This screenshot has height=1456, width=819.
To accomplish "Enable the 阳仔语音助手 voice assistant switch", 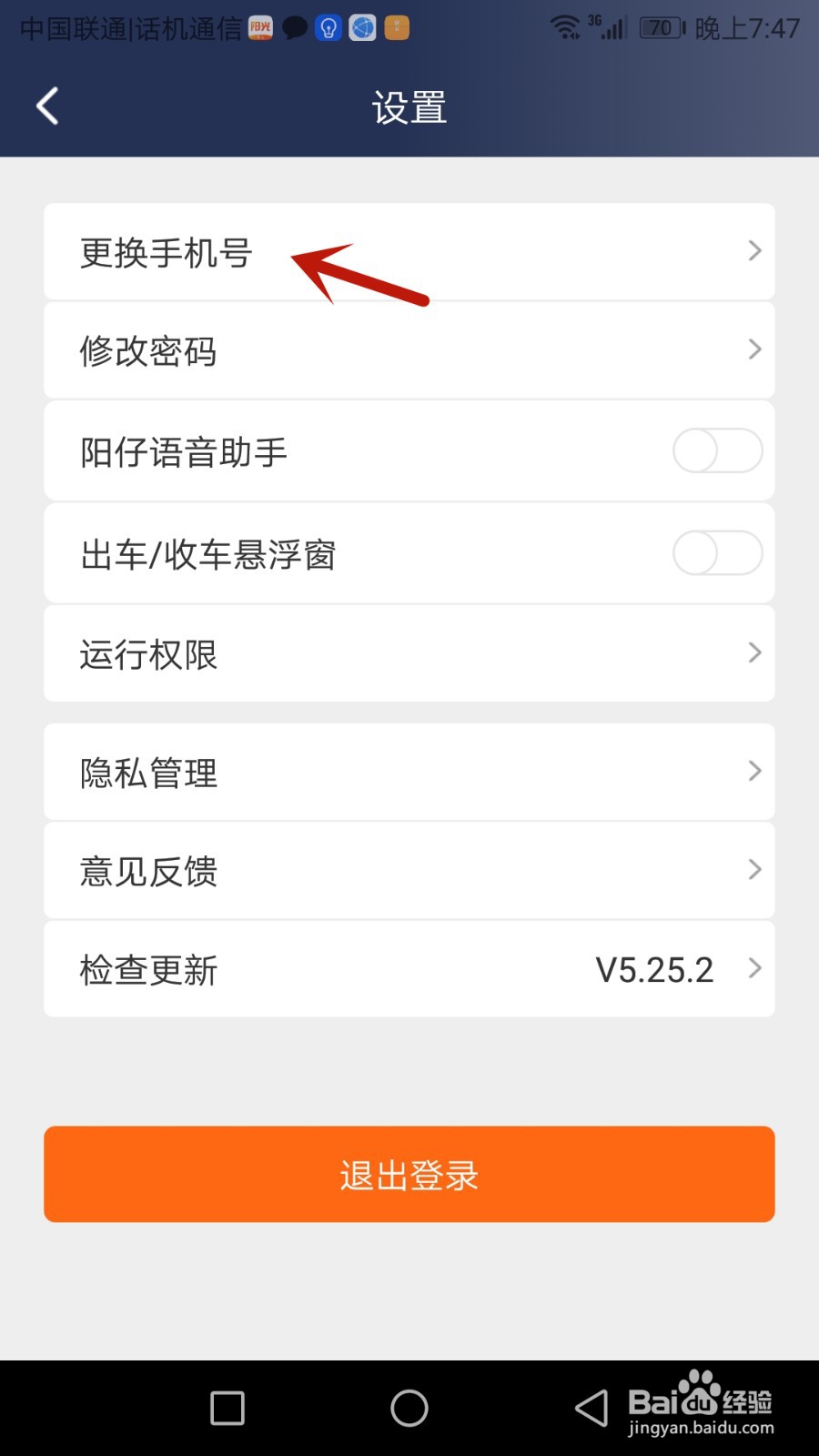I will (717, 450).
